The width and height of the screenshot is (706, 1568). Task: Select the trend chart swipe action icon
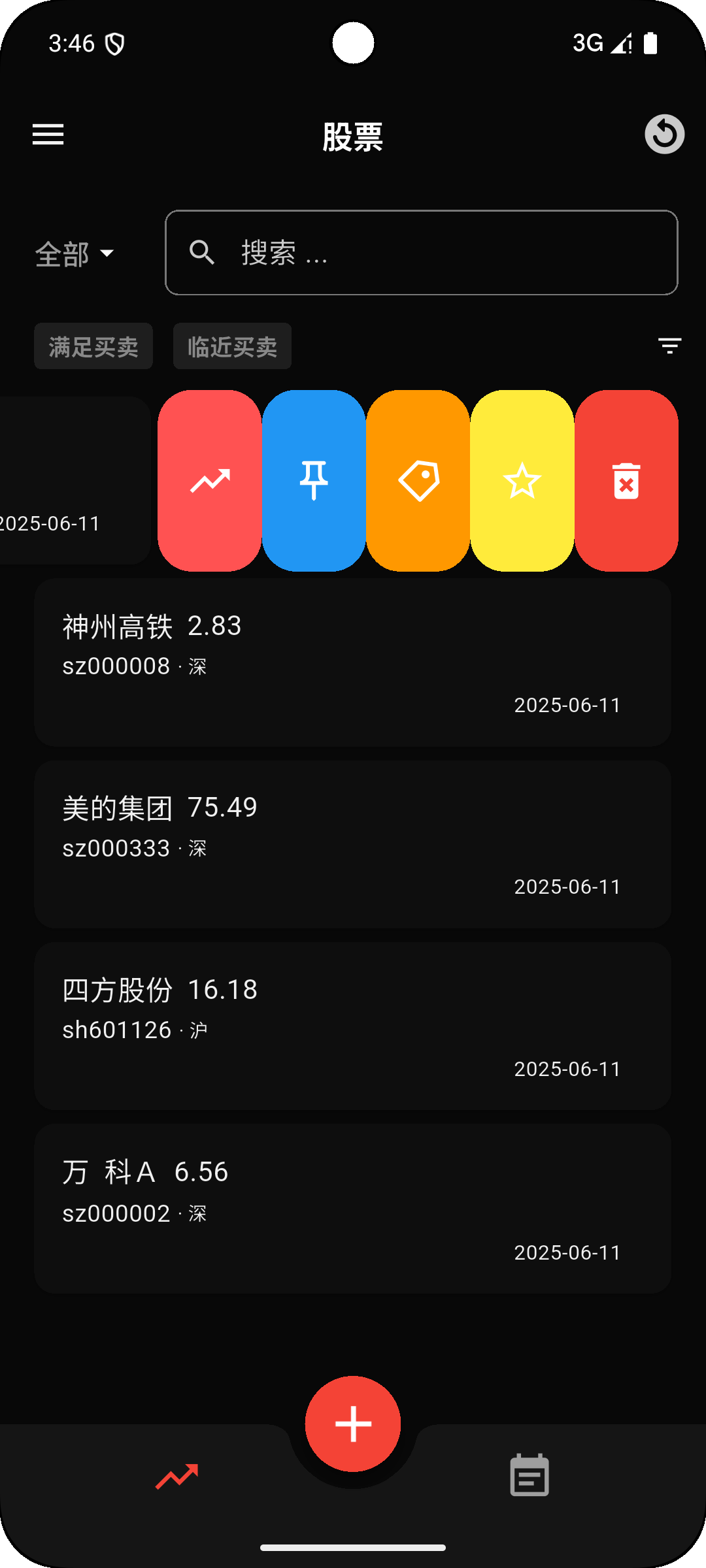pos(209,480)
